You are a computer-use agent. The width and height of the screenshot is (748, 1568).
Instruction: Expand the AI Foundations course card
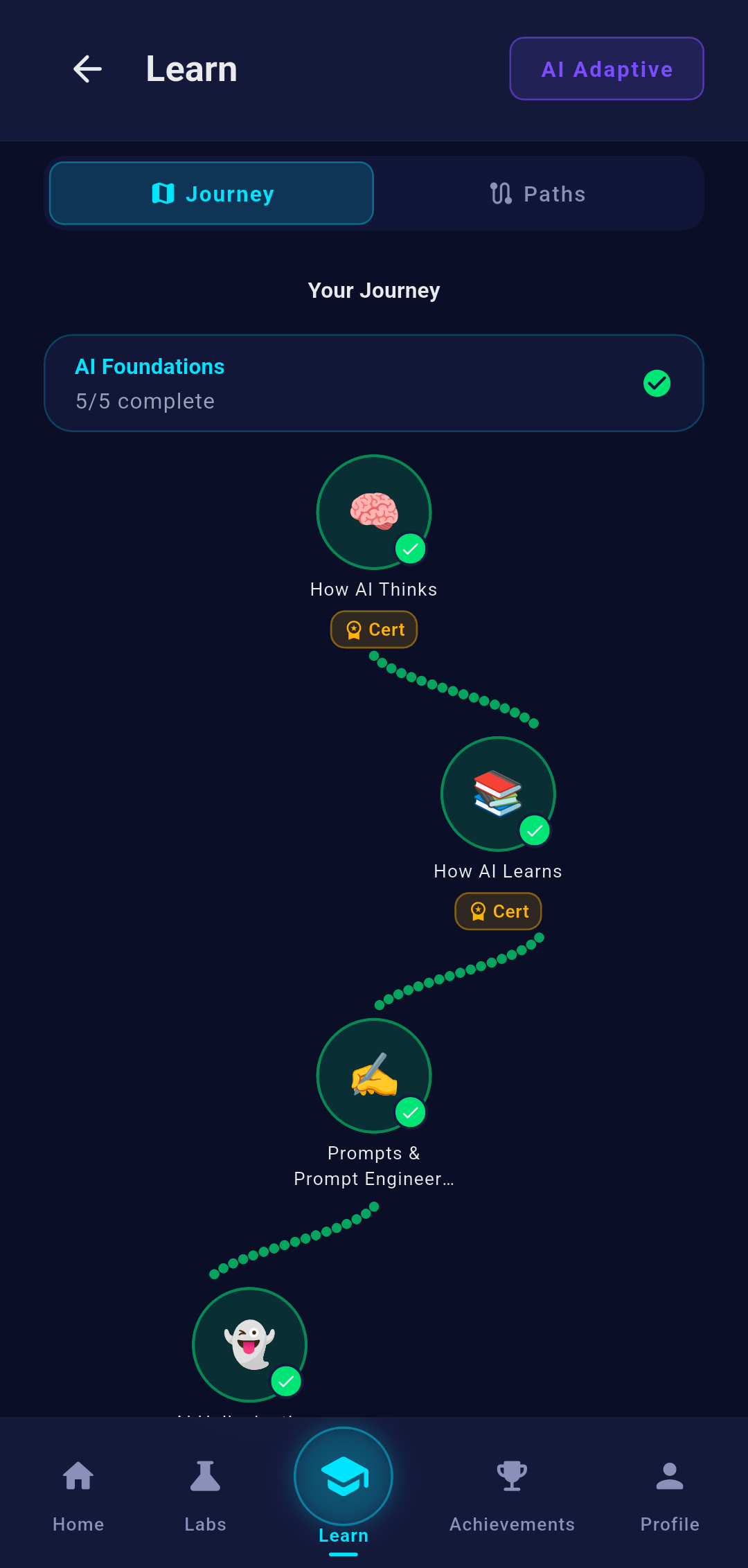374,382
